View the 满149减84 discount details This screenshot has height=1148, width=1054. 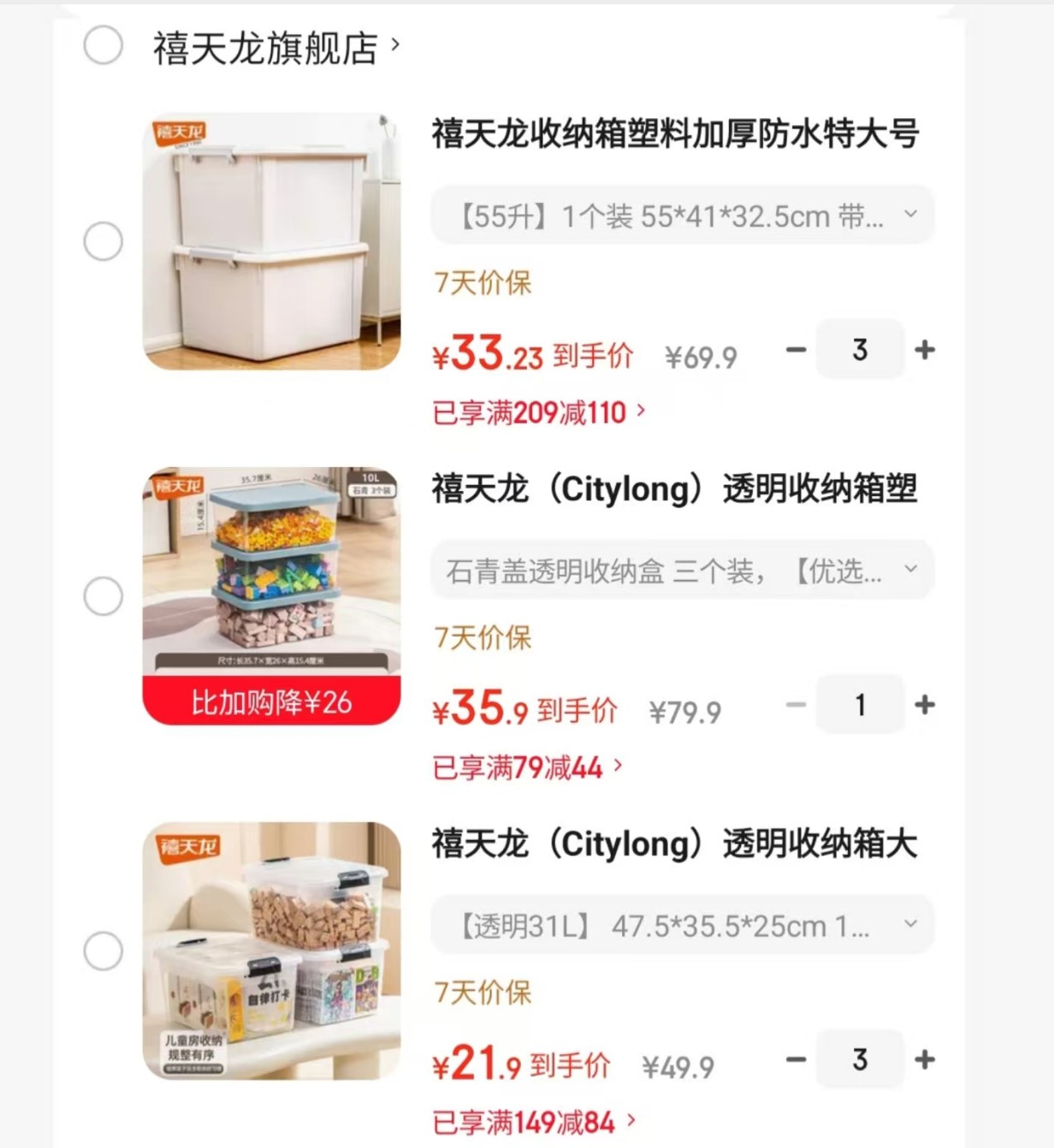click(x=535, y=1121)
